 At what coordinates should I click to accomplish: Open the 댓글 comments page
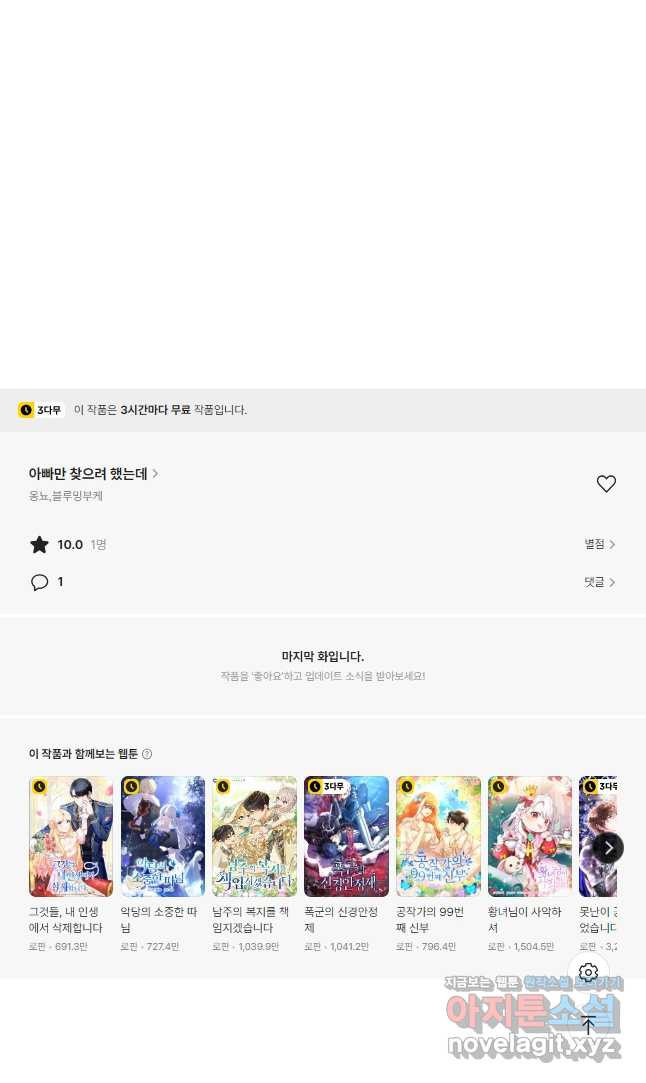point(600,582)
